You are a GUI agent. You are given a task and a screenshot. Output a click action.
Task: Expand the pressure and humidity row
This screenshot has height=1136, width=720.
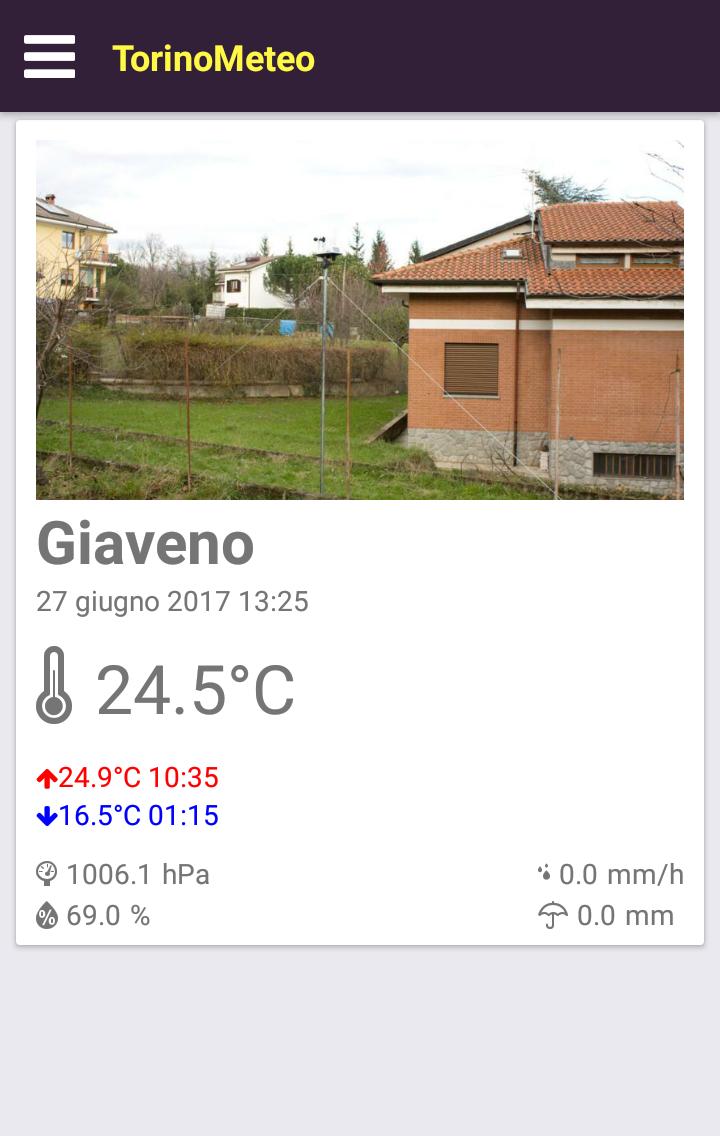coord(128,895)
